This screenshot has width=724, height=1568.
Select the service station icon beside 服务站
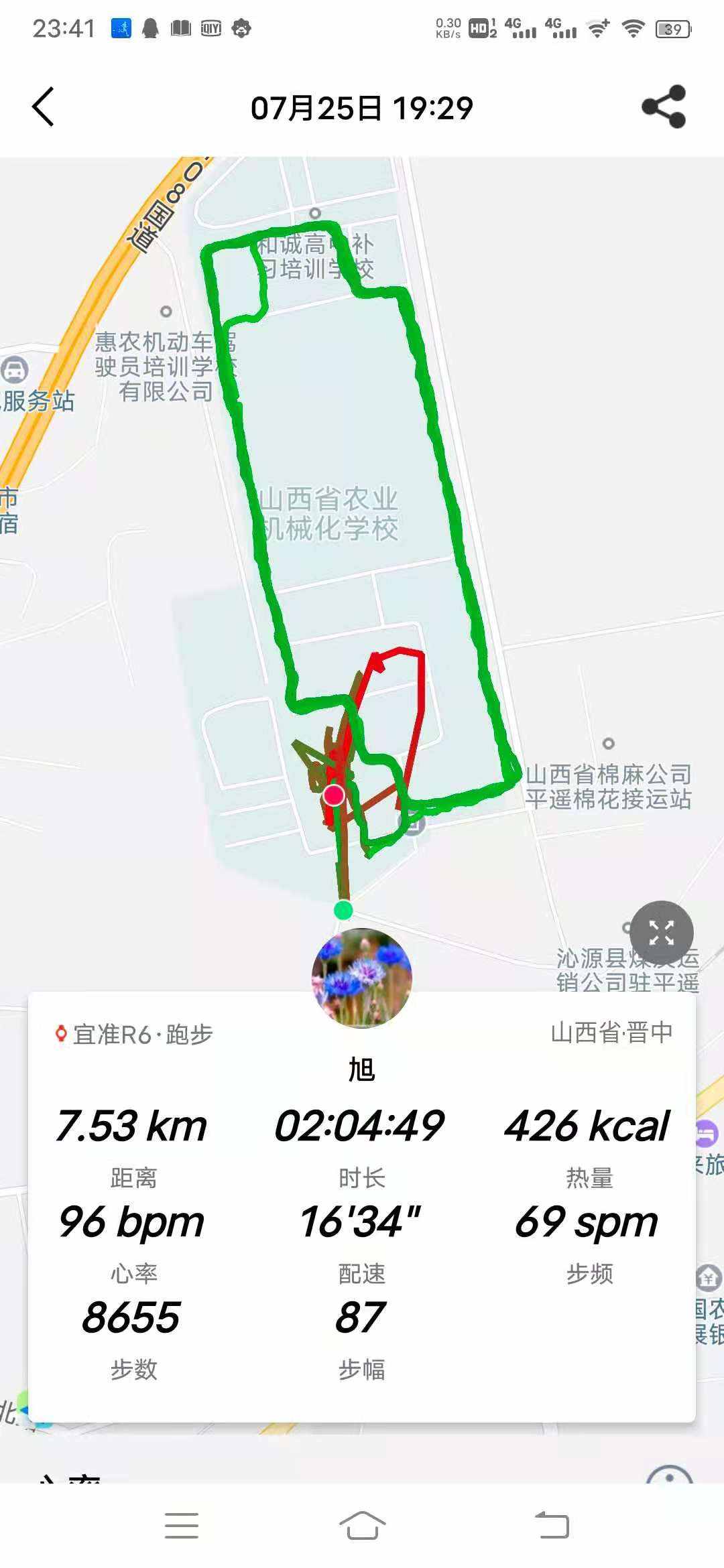pyautogui.click(x=15, y=370)
